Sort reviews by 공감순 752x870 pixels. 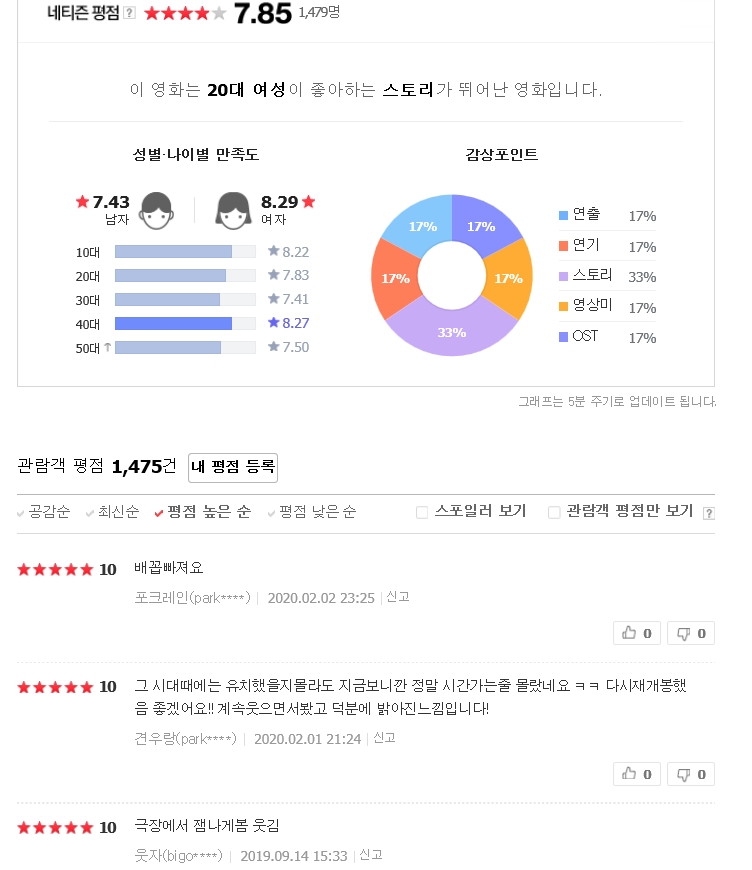49,512
